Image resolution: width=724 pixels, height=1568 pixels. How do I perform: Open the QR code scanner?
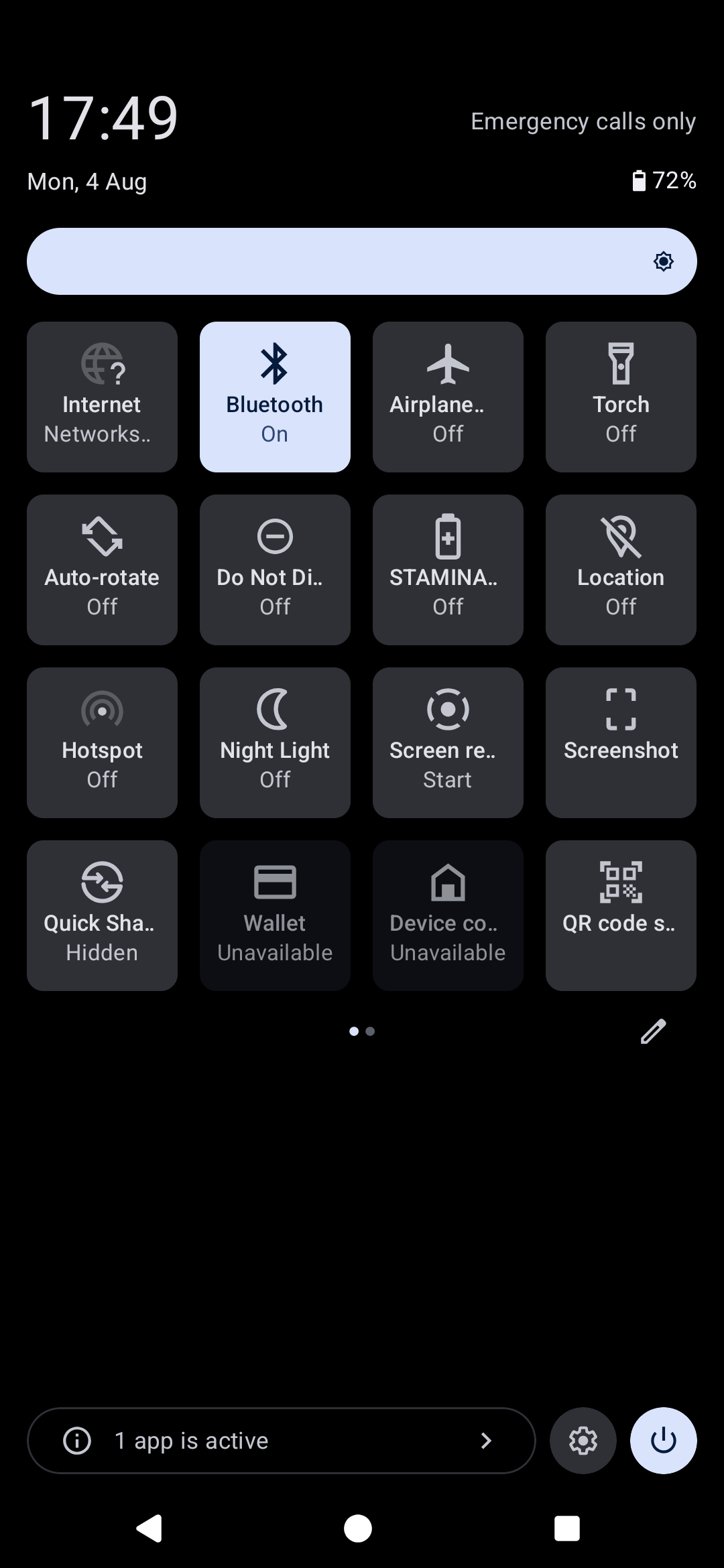620,915
